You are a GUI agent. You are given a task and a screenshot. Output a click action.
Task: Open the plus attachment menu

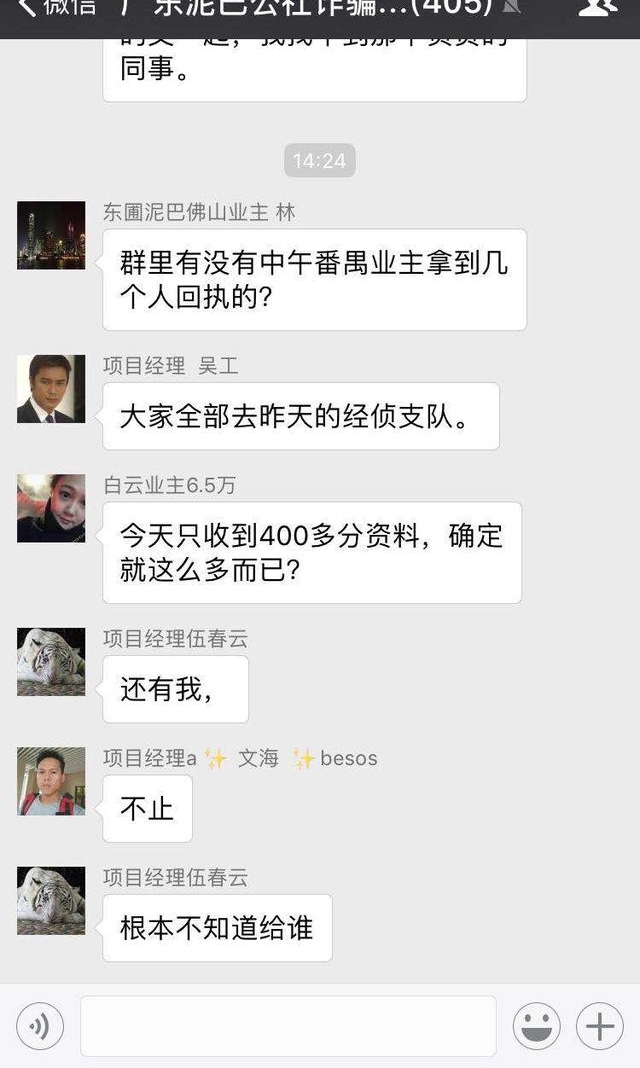click(x=600, y=1026)
